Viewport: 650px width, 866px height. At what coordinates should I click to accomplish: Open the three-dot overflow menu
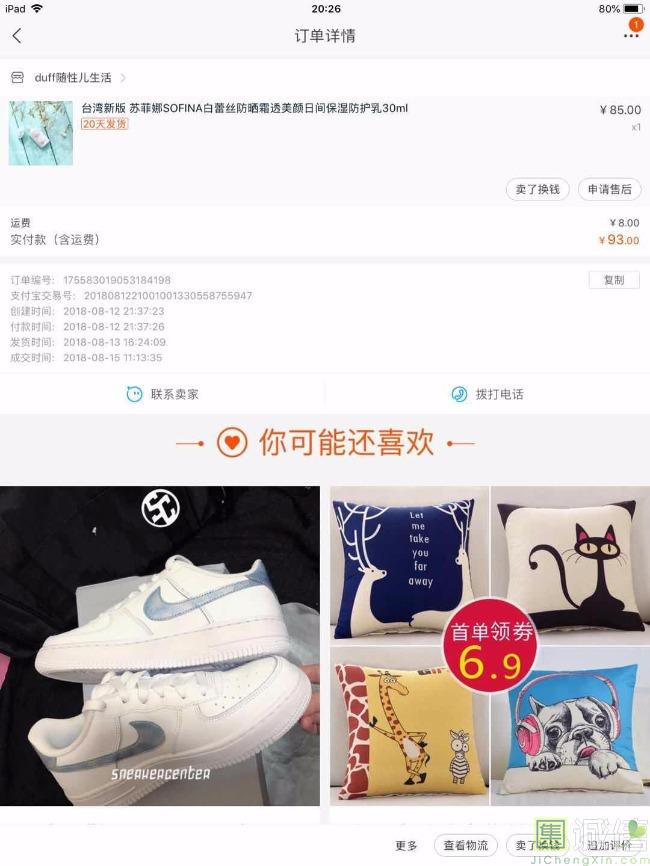coord(630,36)
